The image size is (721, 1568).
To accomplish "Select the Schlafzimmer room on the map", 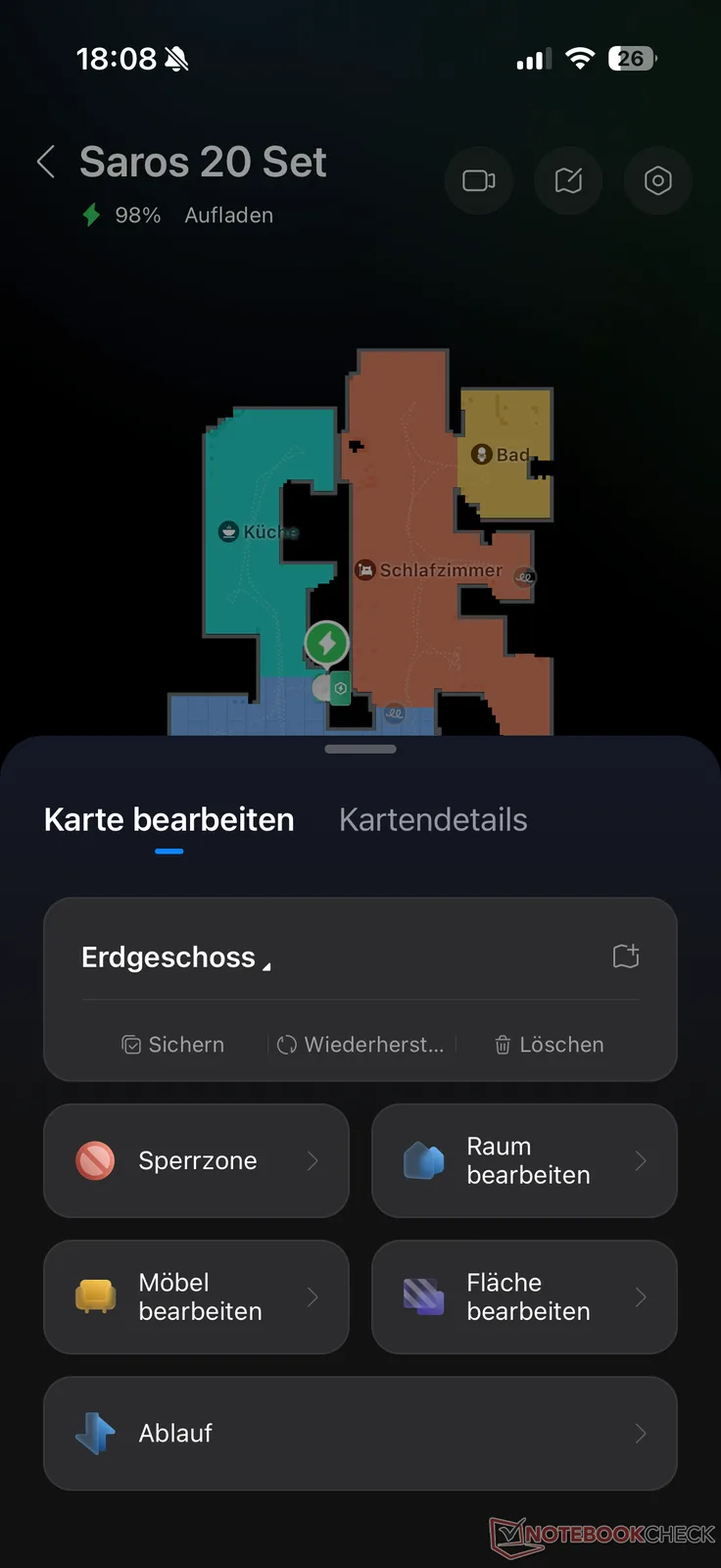I will [x=429, y=570].
